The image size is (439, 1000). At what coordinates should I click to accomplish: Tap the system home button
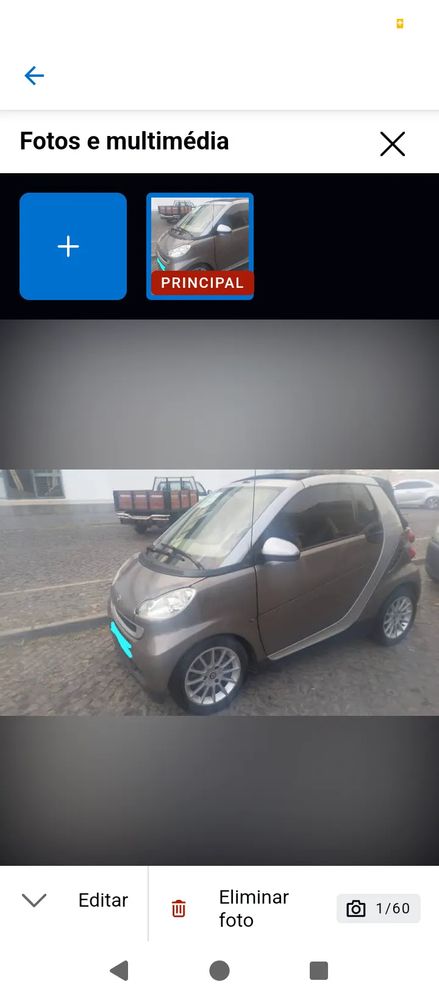coord(220,971)
